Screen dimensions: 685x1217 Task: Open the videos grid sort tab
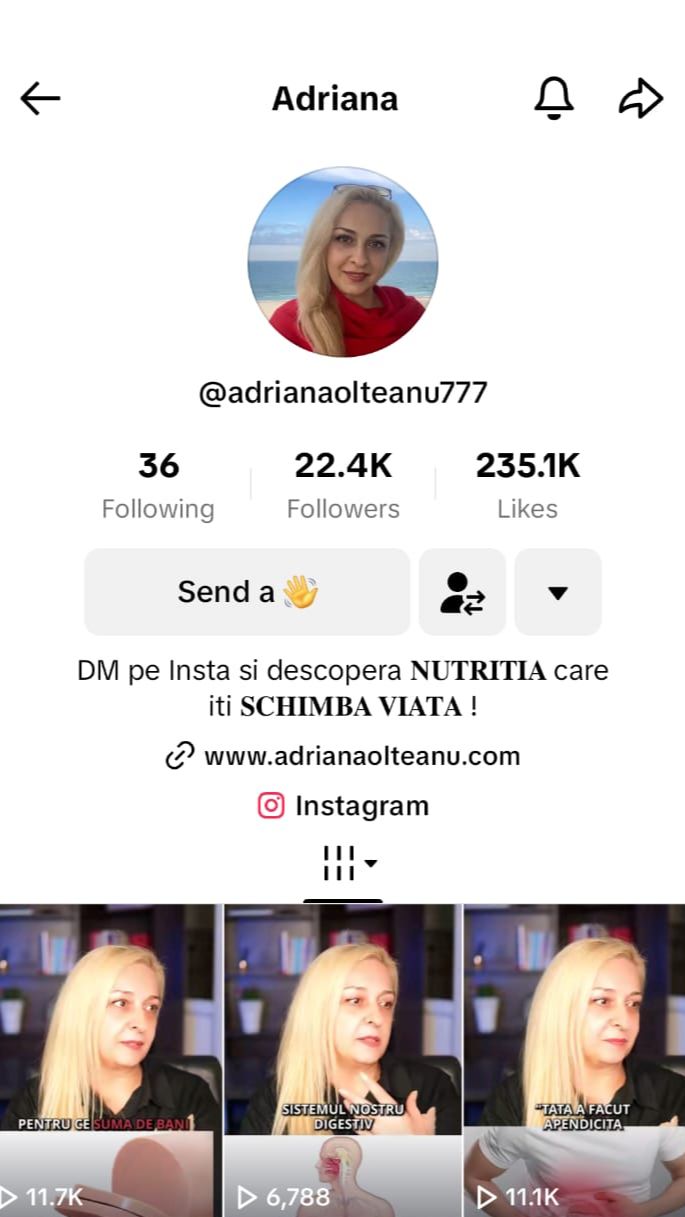click(343, 864)
